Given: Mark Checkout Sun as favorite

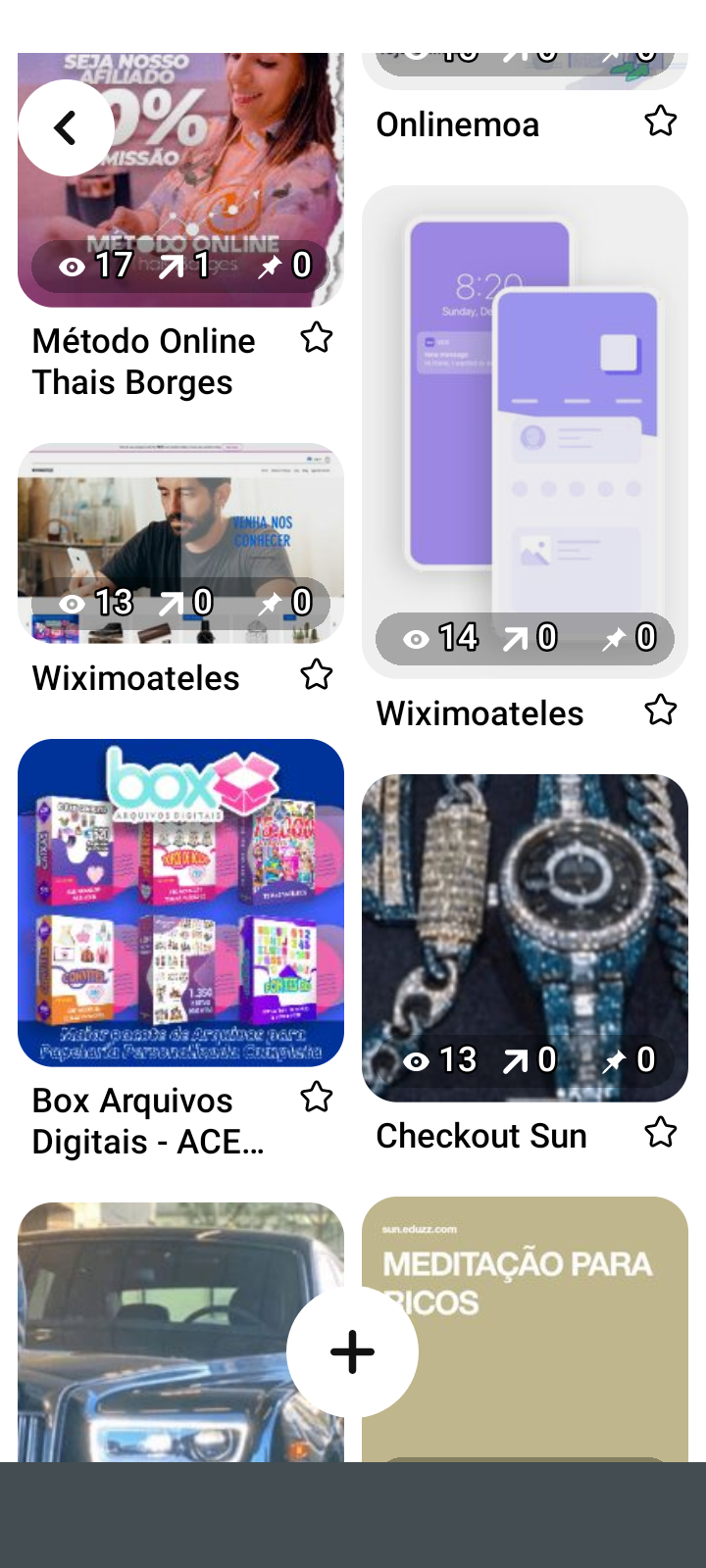Looking at the screenshot, I should pyautogui.click(x=660, y=1133).
